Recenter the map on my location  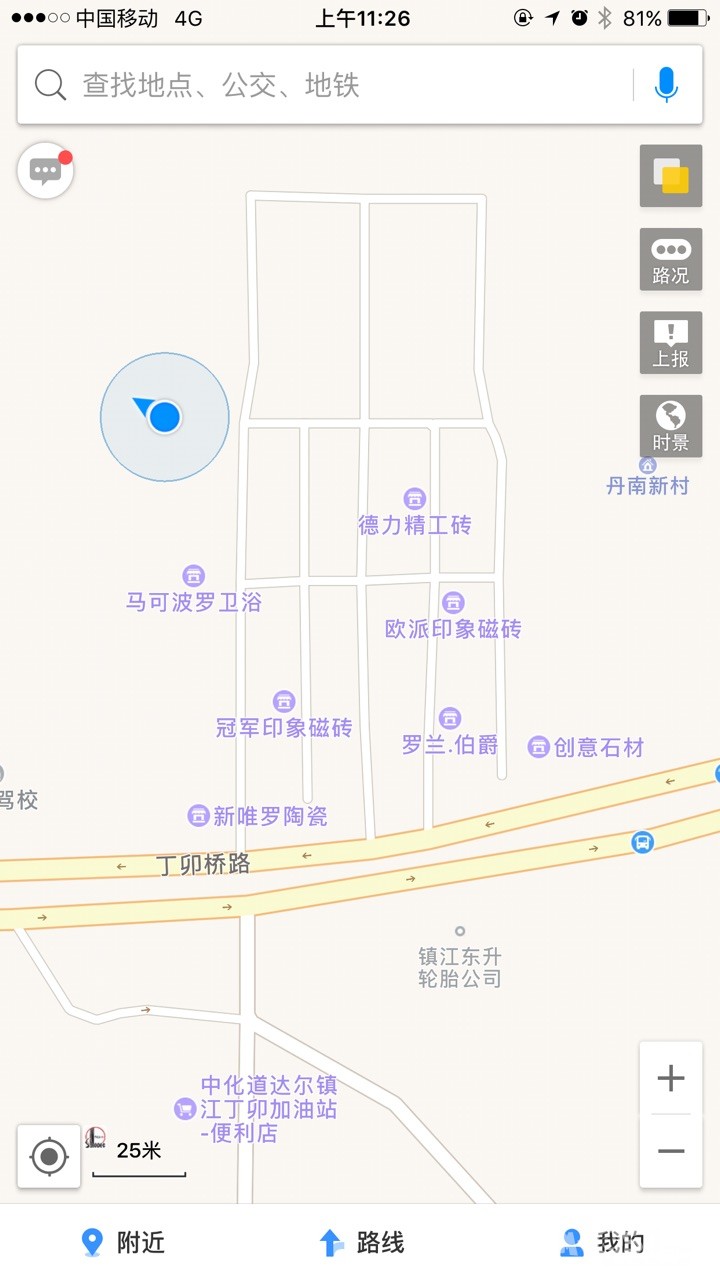click(x=49, y=1157)
